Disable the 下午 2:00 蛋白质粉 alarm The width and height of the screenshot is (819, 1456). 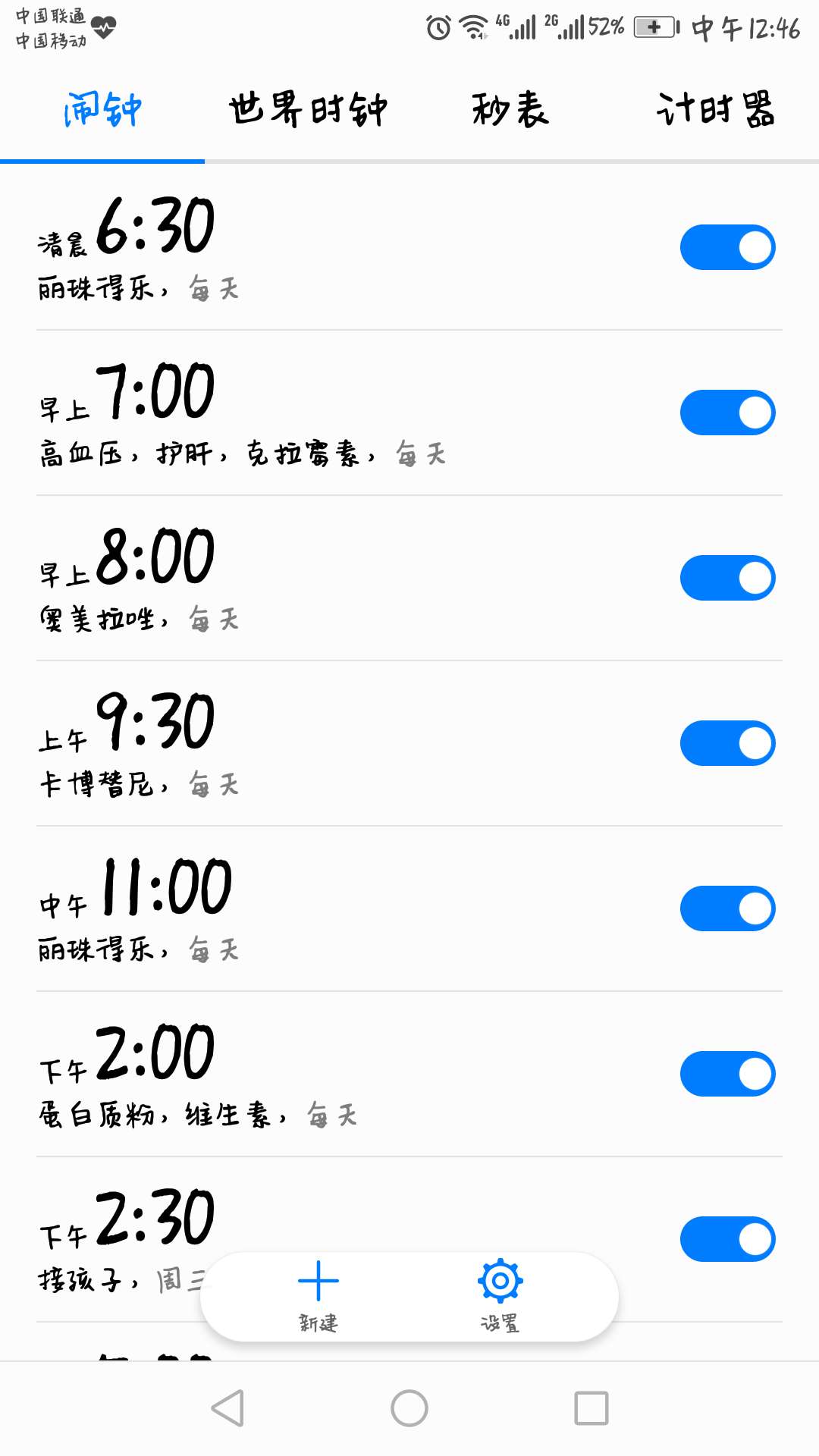[x=727, y=1074]
